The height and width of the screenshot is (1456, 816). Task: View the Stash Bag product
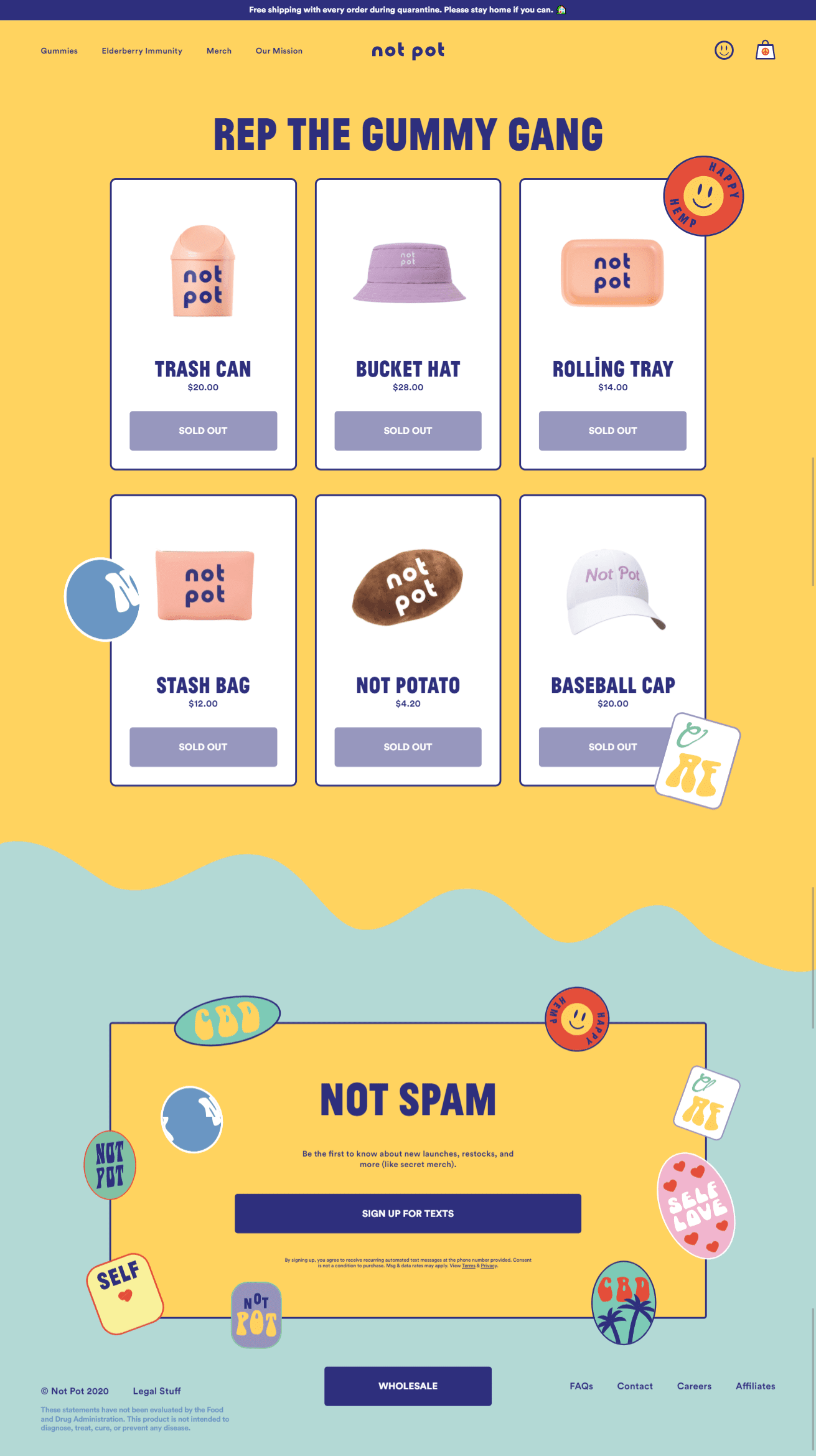[x=203, y=641]
